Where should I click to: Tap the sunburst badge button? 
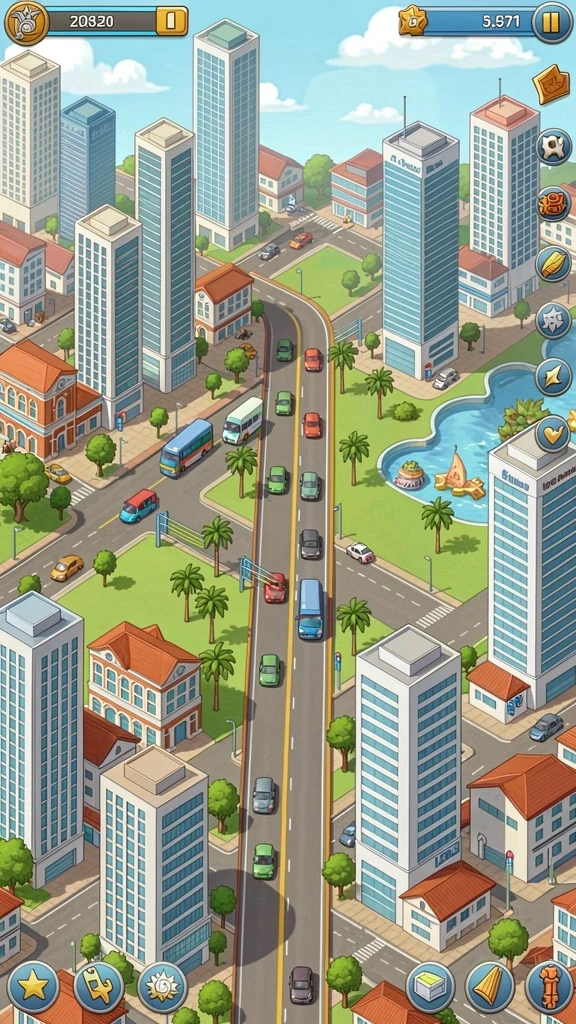pyautogui.click(x=163, y=987)
